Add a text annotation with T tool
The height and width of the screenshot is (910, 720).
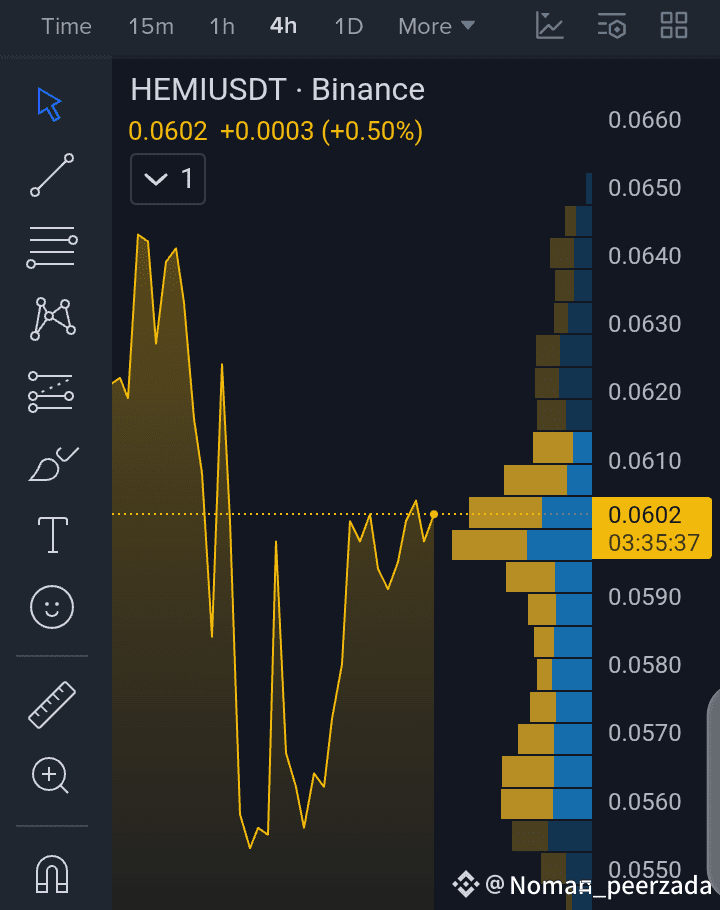pyautogui.click(x=52, y=535)
